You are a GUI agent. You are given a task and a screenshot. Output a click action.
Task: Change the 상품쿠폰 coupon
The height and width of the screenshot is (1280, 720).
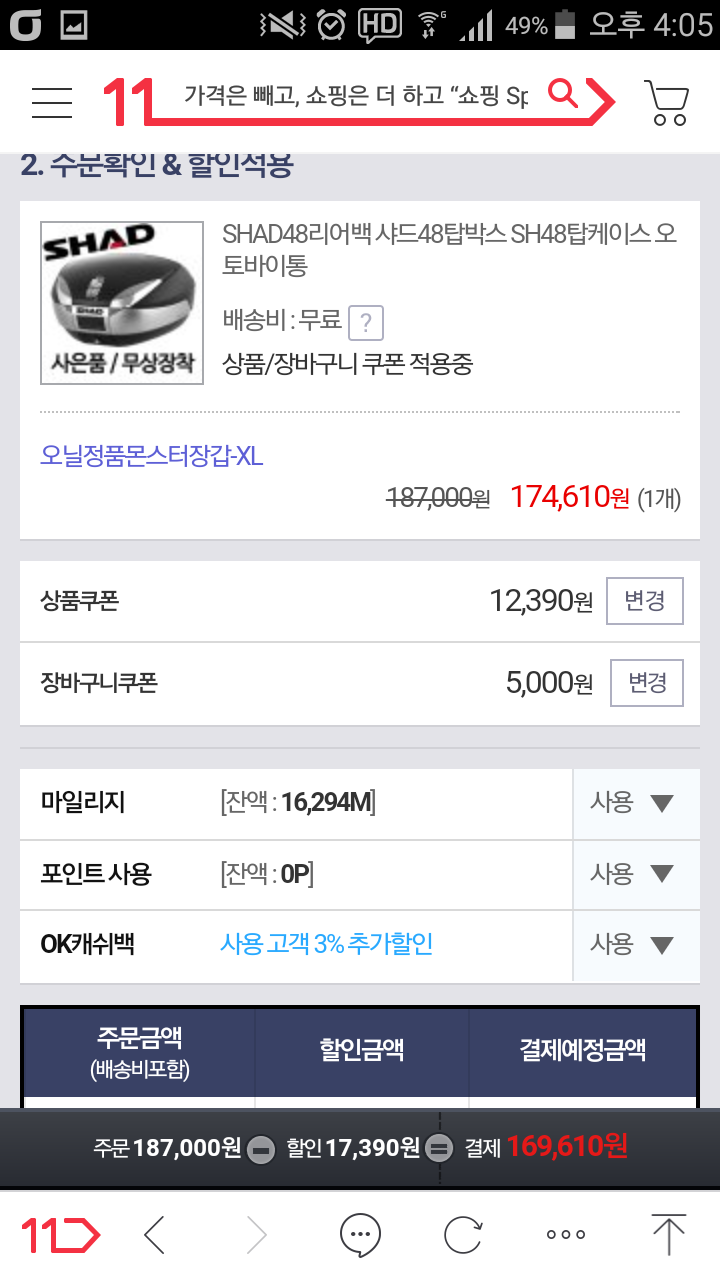[x=645, y=601]
